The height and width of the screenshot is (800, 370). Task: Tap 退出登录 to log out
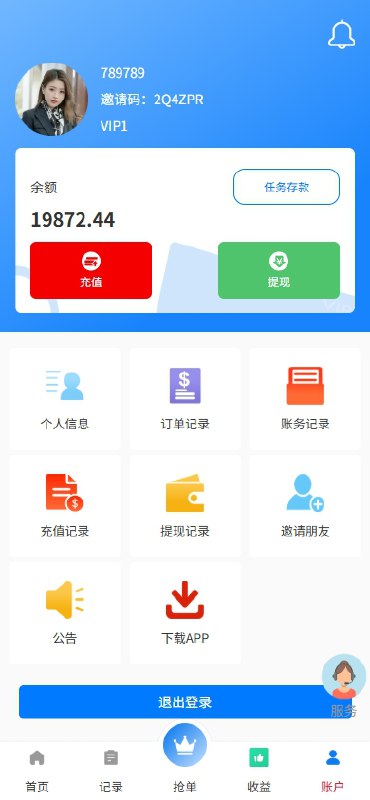click(185, 702)
